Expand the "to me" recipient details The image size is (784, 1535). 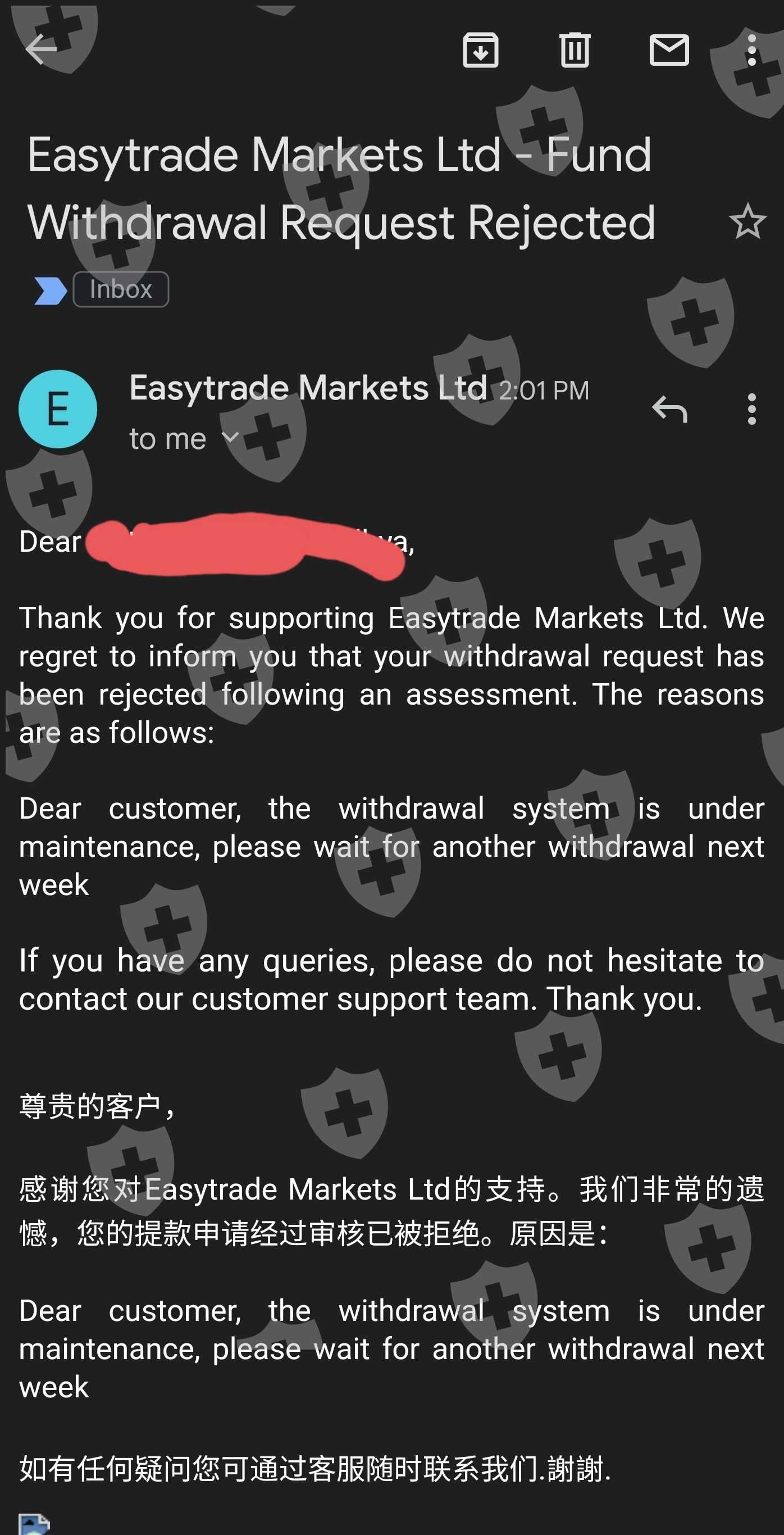tap(229, 439)
